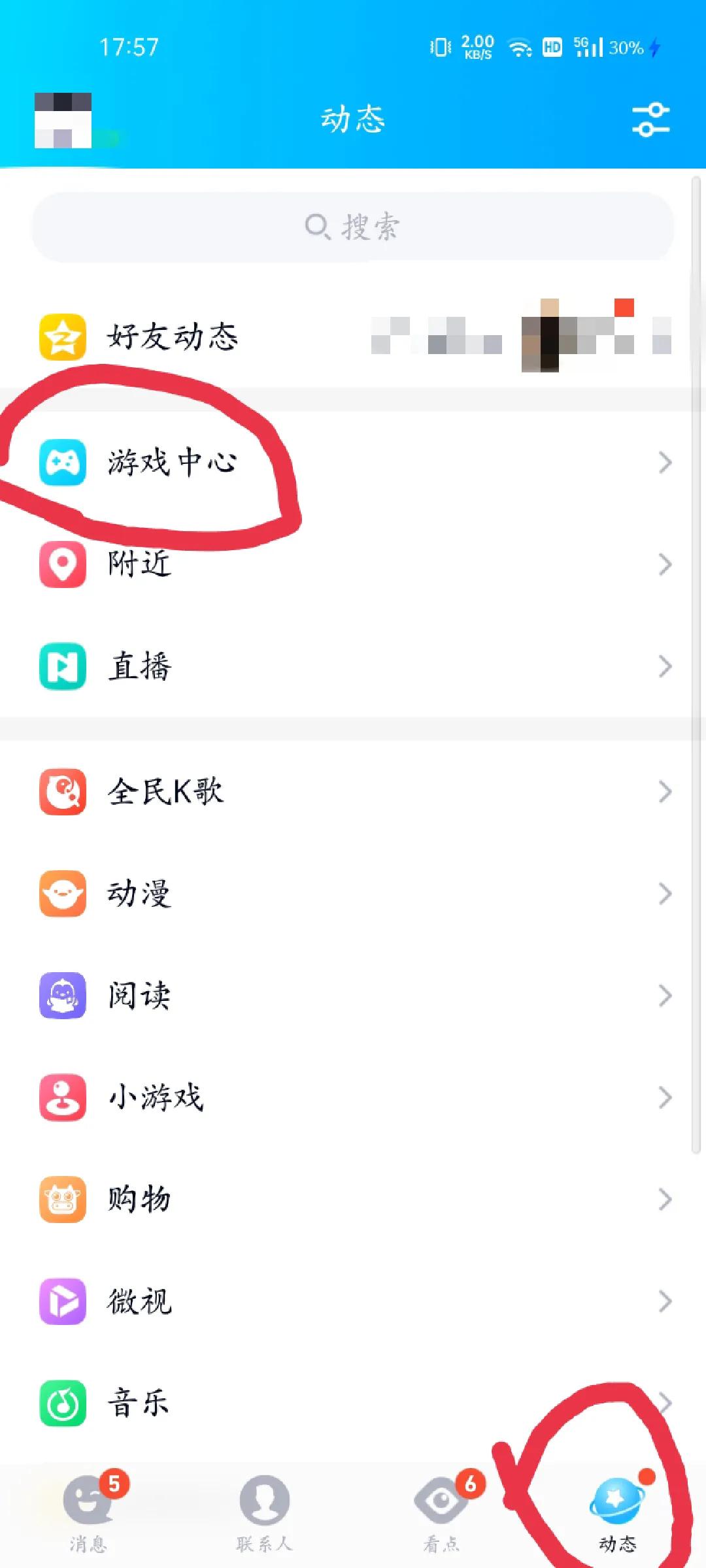706x1568 pixels.
Task: Tap the 搜索 search field
Action: click(x=353, y=227)
